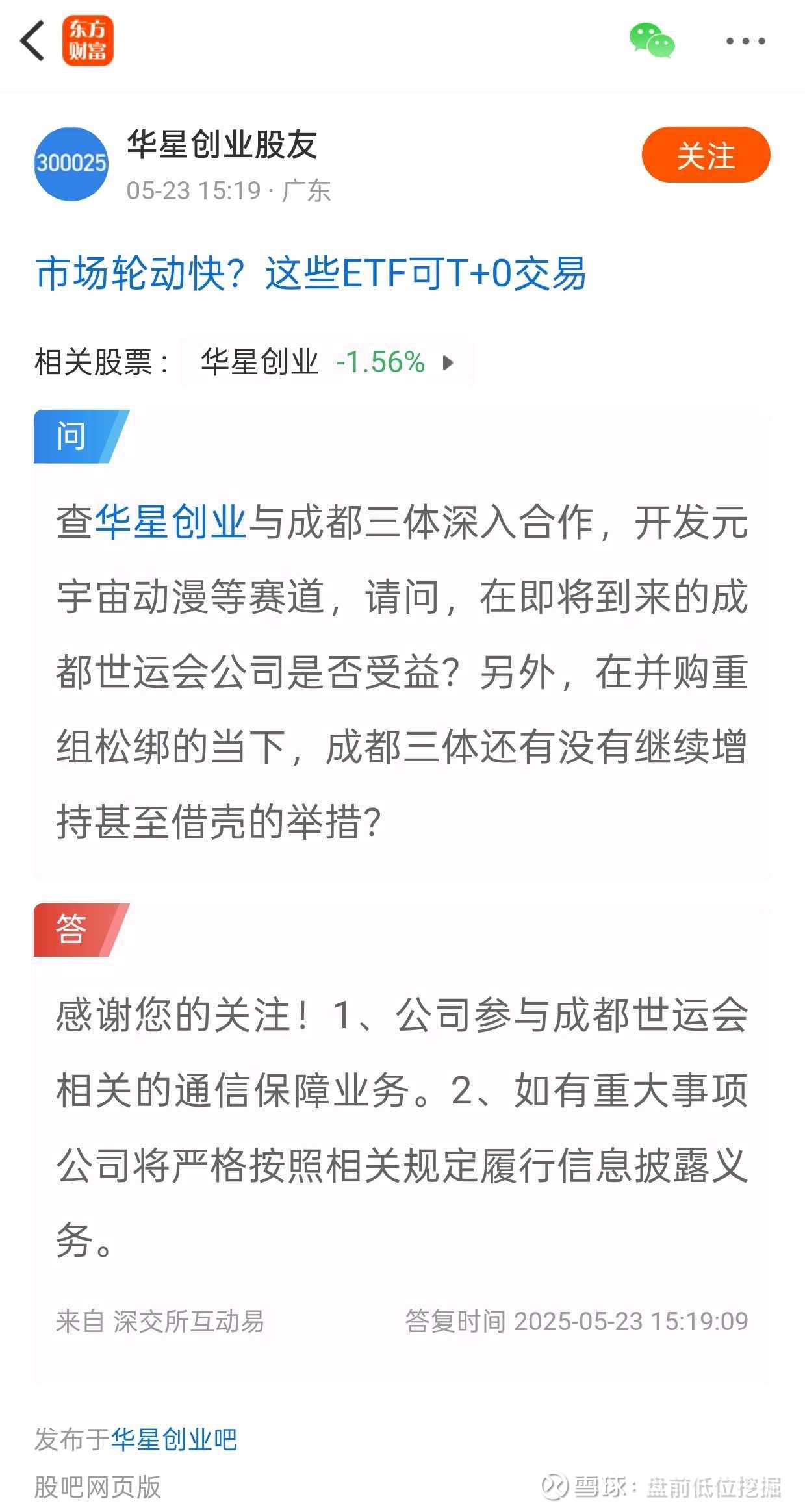
Task: Open the 华星创业股友 username profile
Action: (222, 144)
